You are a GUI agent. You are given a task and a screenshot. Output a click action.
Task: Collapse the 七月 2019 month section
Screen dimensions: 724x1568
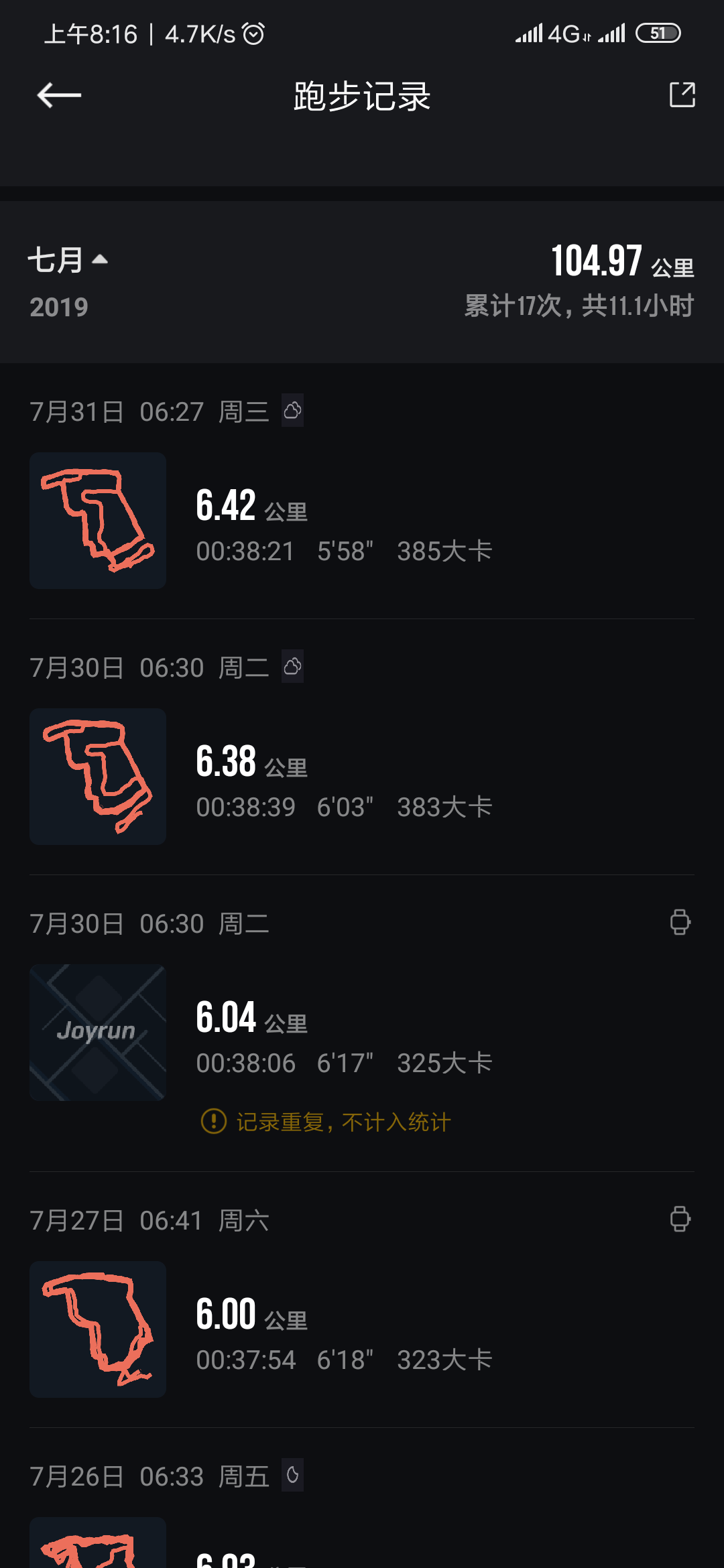pos(68,260)
